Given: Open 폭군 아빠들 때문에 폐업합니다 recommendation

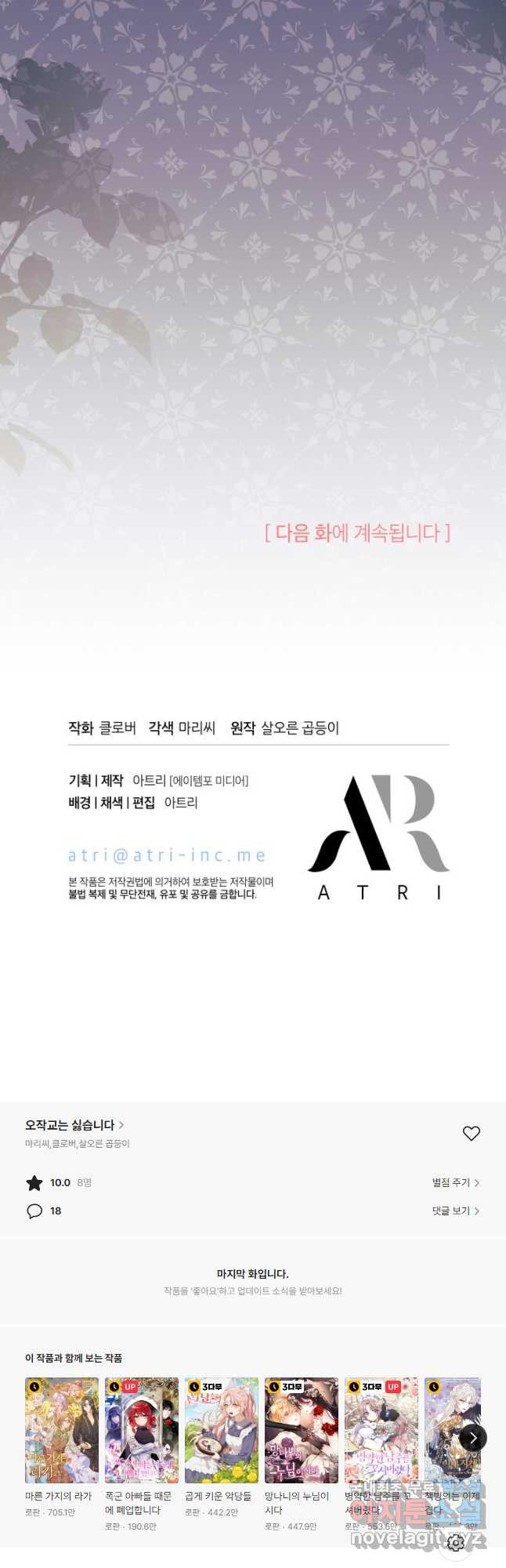Looking at the screenshot, I should click(x=141, y=1430).
